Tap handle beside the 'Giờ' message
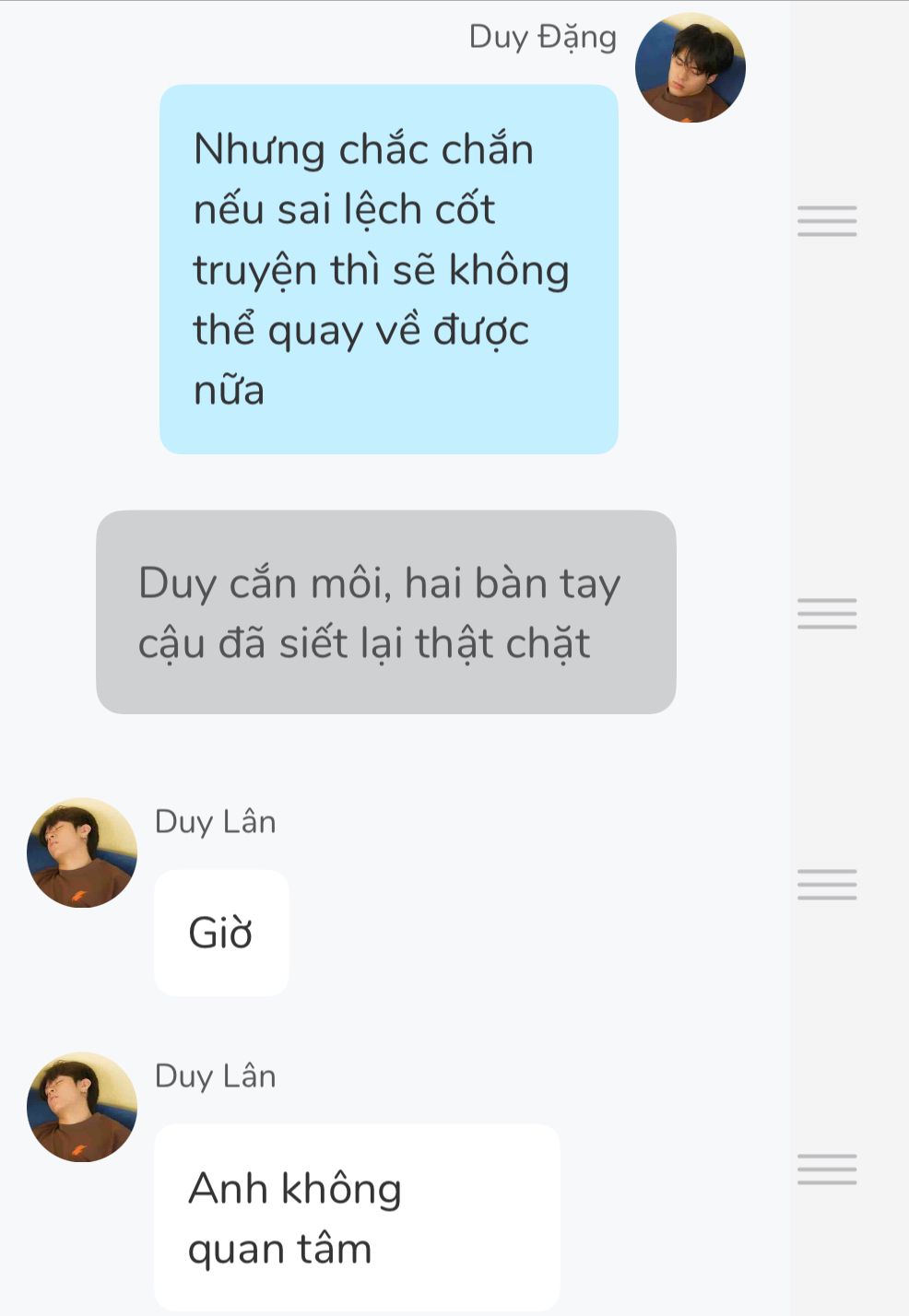The height and width of the screenshot is (1316, 909). pyautogui.click(x=827, y=885)
